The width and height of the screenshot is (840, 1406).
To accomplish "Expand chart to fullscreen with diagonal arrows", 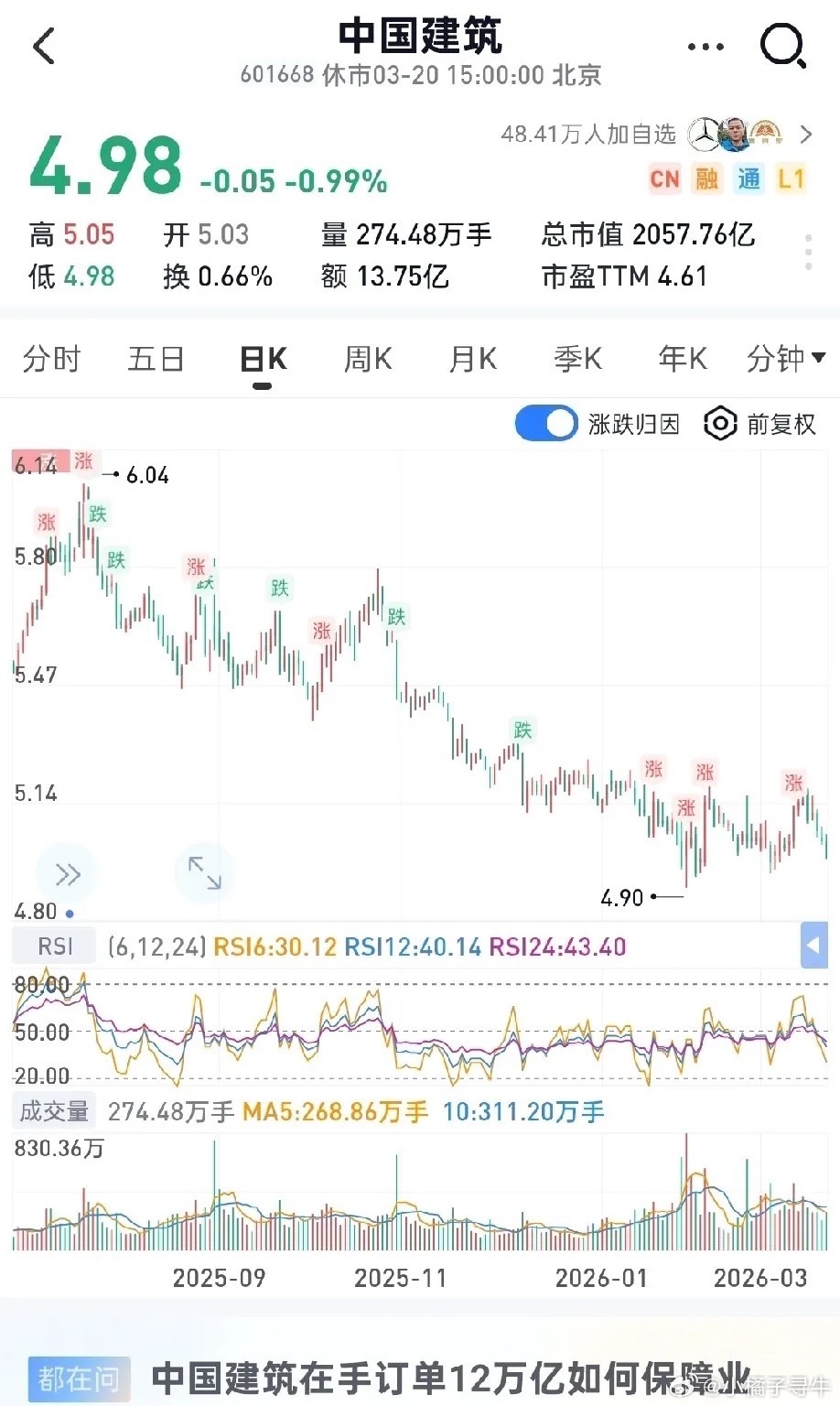I will point(203,872).
